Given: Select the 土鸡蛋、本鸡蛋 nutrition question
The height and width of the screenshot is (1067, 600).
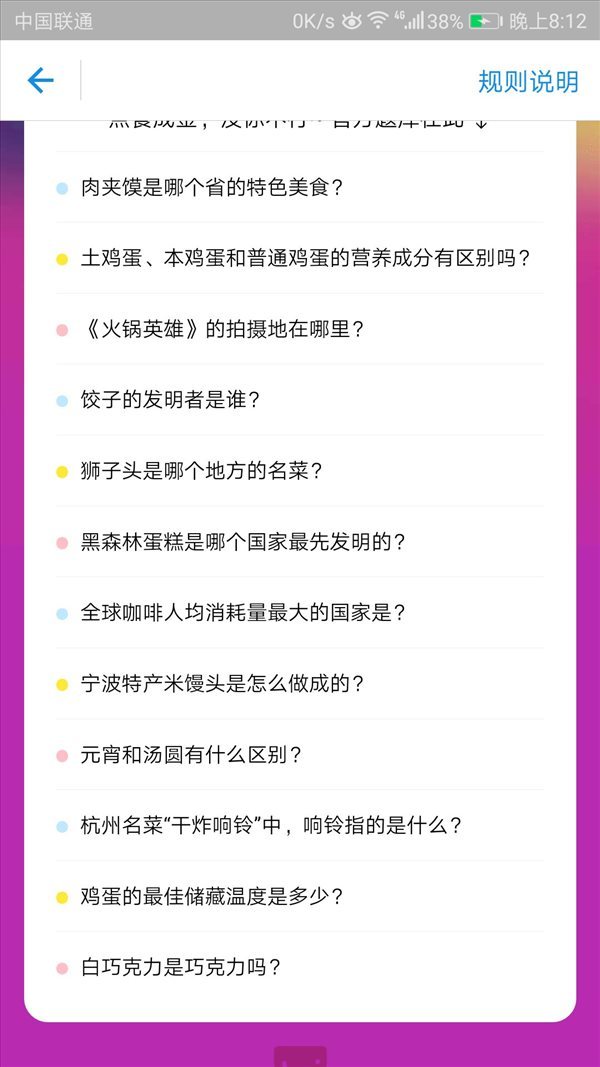Looking at the screenshot, I should pyautogui.click(x=305, y=258).
